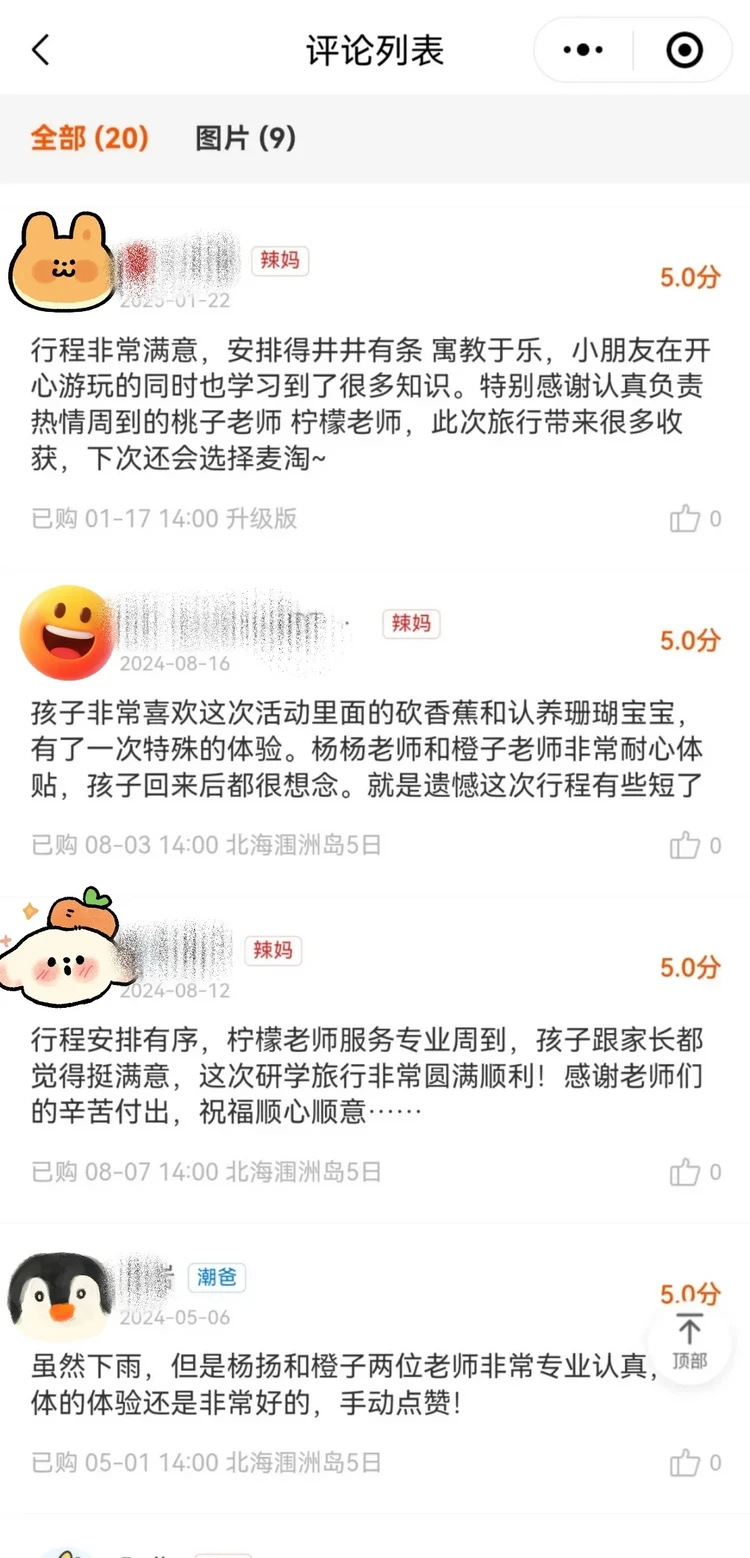Close the mini program with the circle button
750x1558 pixels.
click(x=684, y=50)
